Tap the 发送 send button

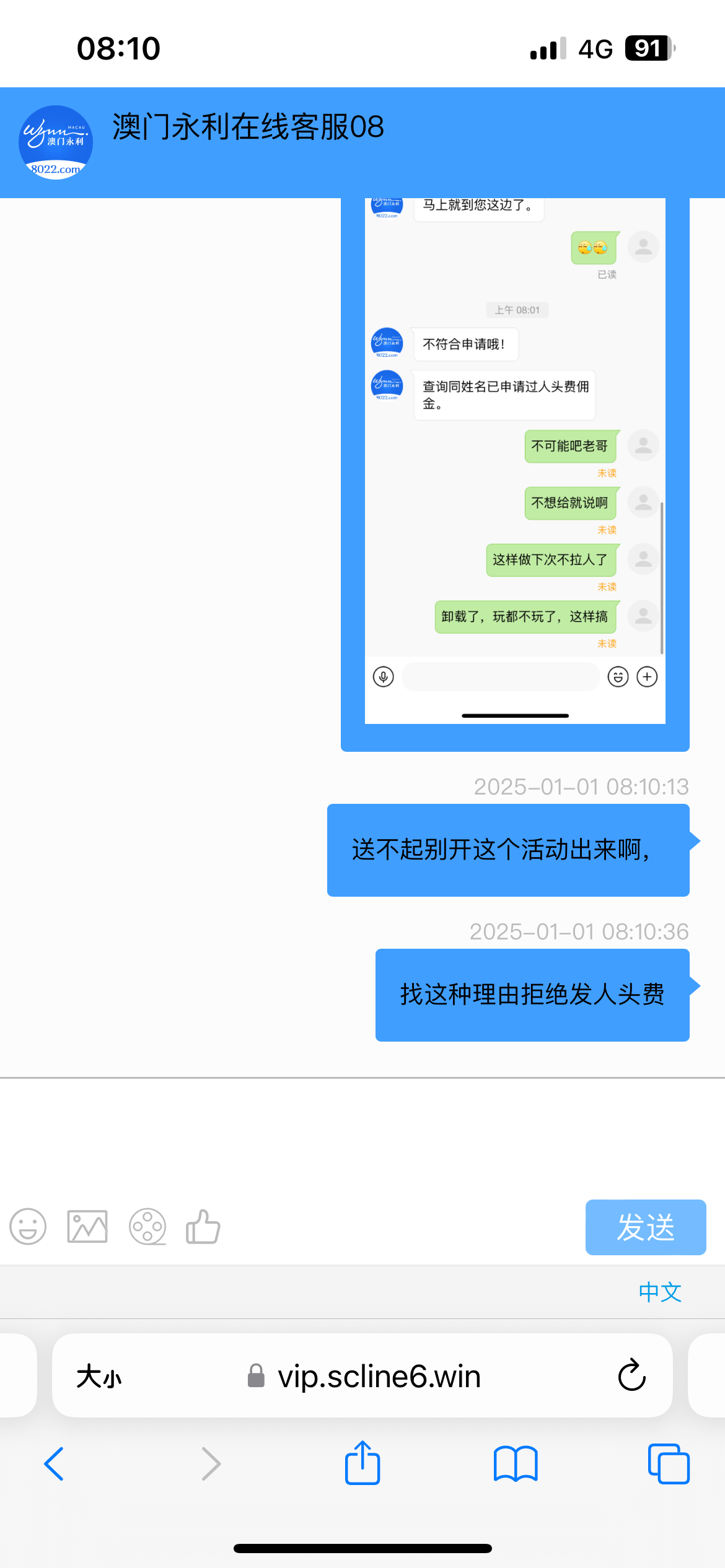(x=645, y=1227)
